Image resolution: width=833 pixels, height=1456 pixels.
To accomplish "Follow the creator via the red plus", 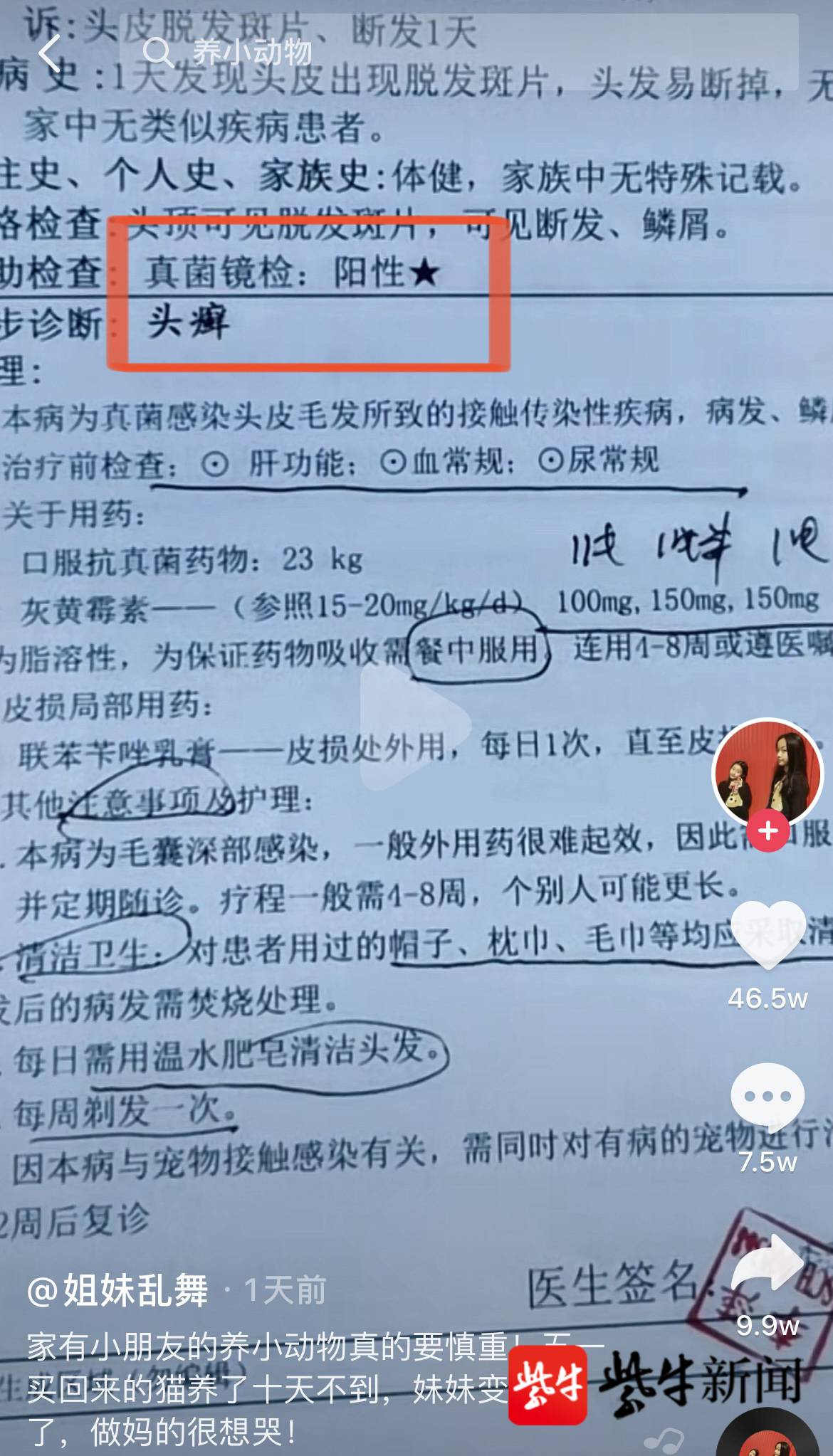I will click(767, 830).
